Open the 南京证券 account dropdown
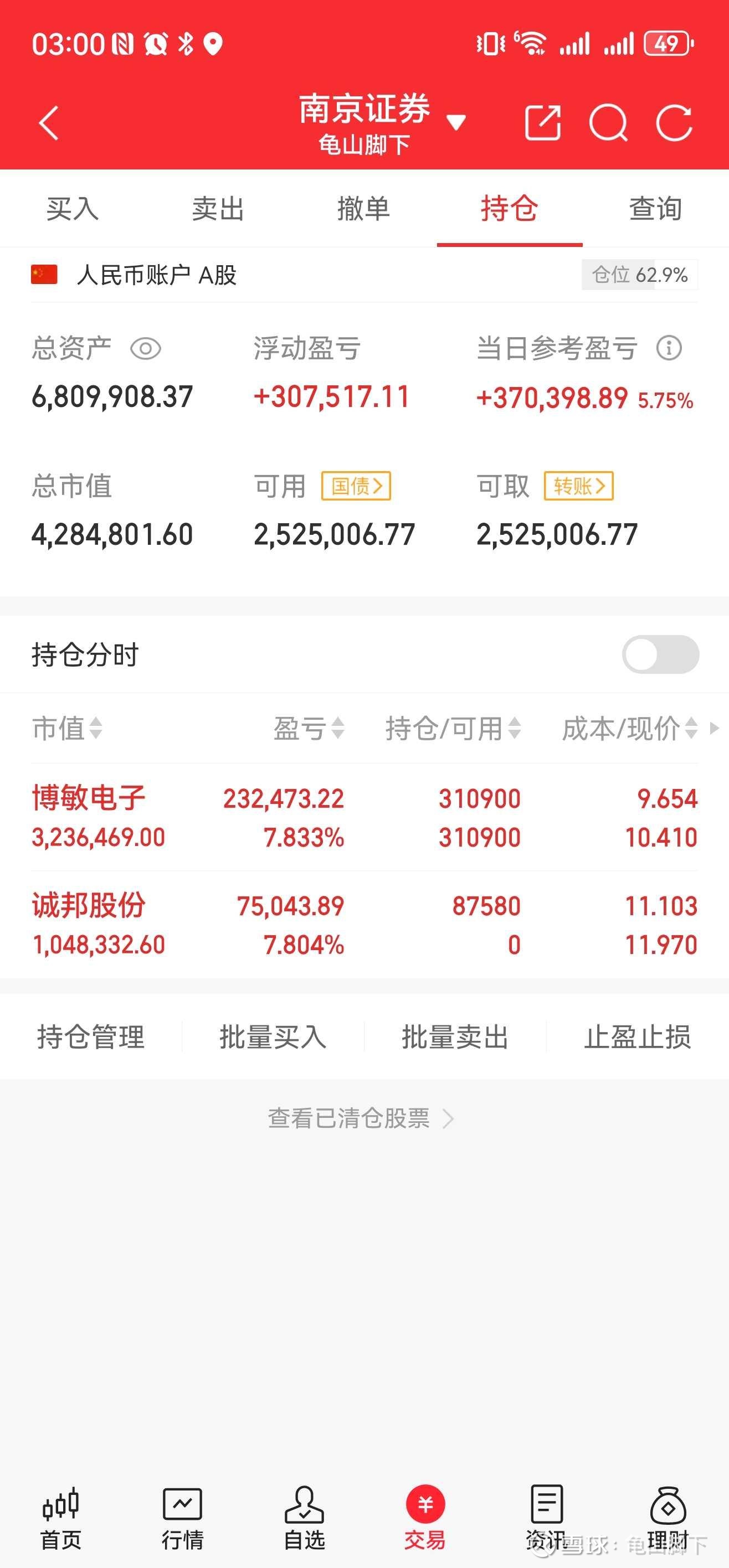Screen dimensions: 729x1568 (x=382, y=123)
